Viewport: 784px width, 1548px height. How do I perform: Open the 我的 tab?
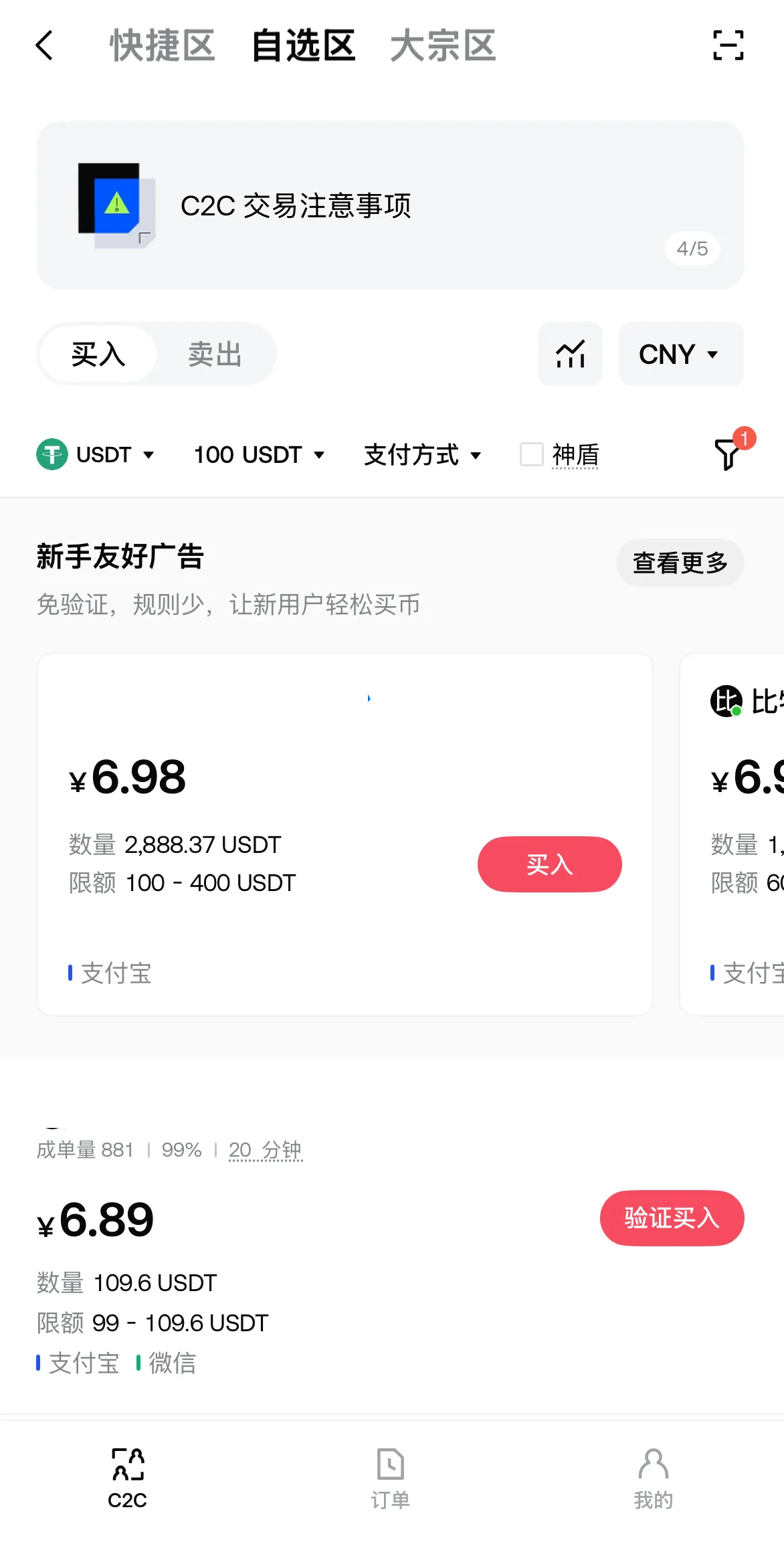[653, 1478]
